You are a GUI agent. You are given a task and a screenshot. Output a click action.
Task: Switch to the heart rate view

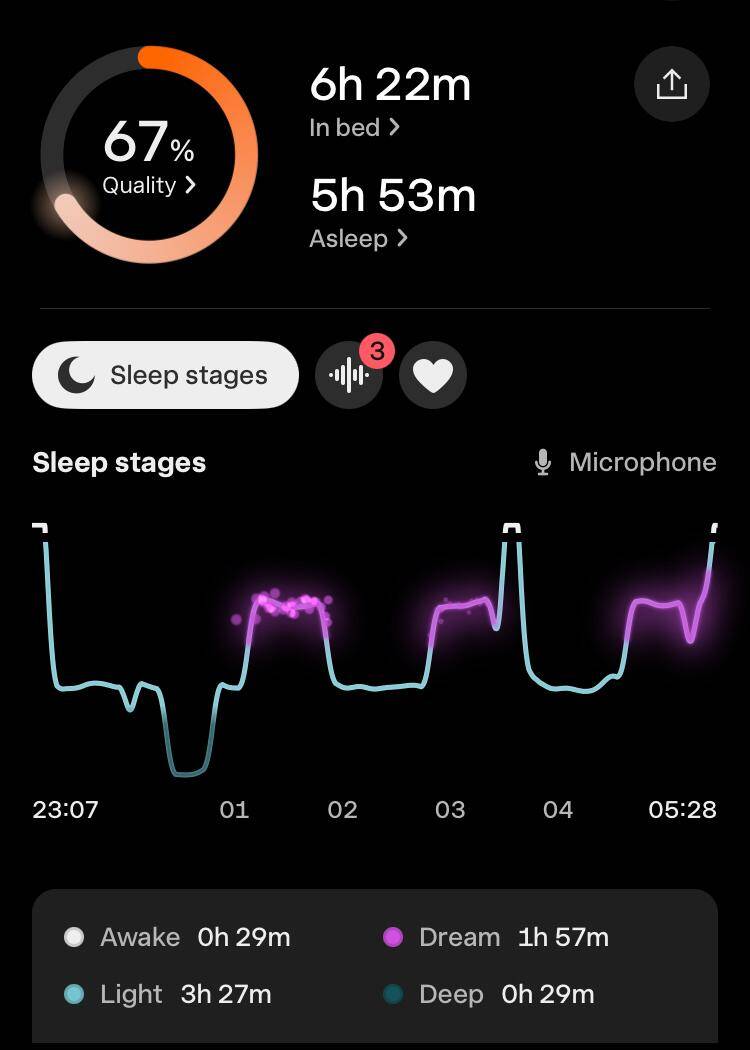pos(433,375)
